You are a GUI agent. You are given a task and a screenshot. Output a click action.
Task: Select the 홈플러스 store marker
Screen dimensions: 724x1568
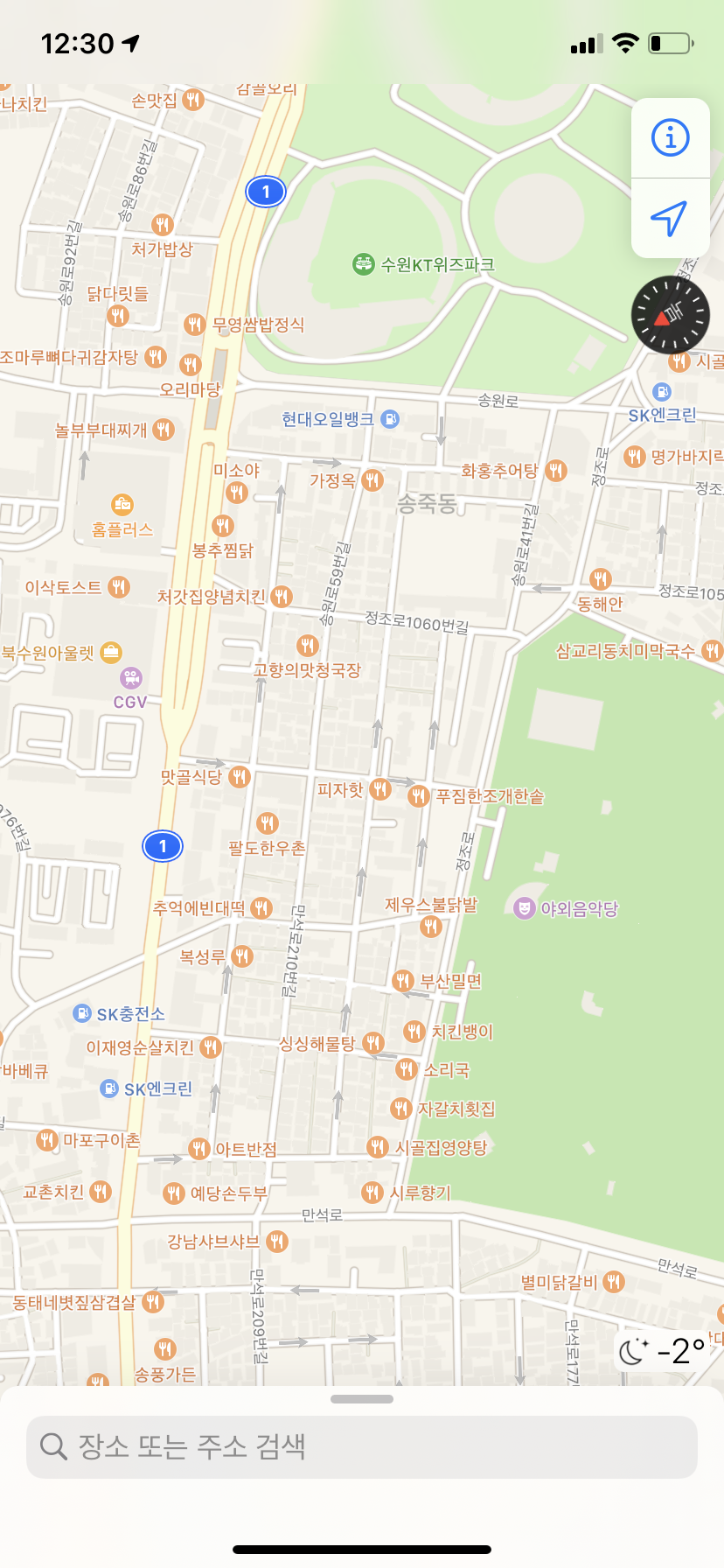pos(122,505)
